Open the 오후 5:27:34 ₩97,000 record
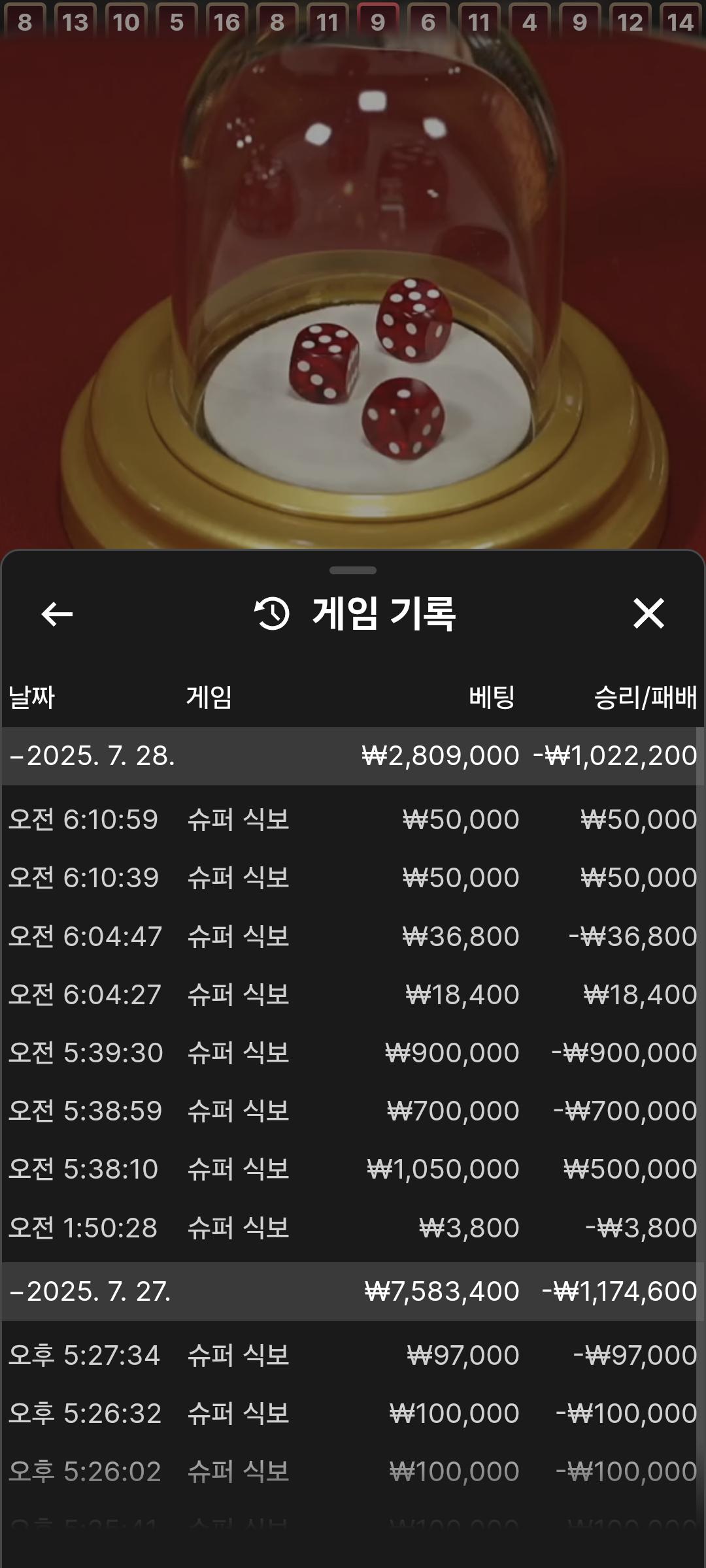Image resolution: width=706 pixels, height=1568 pixels. (352, 1355)
